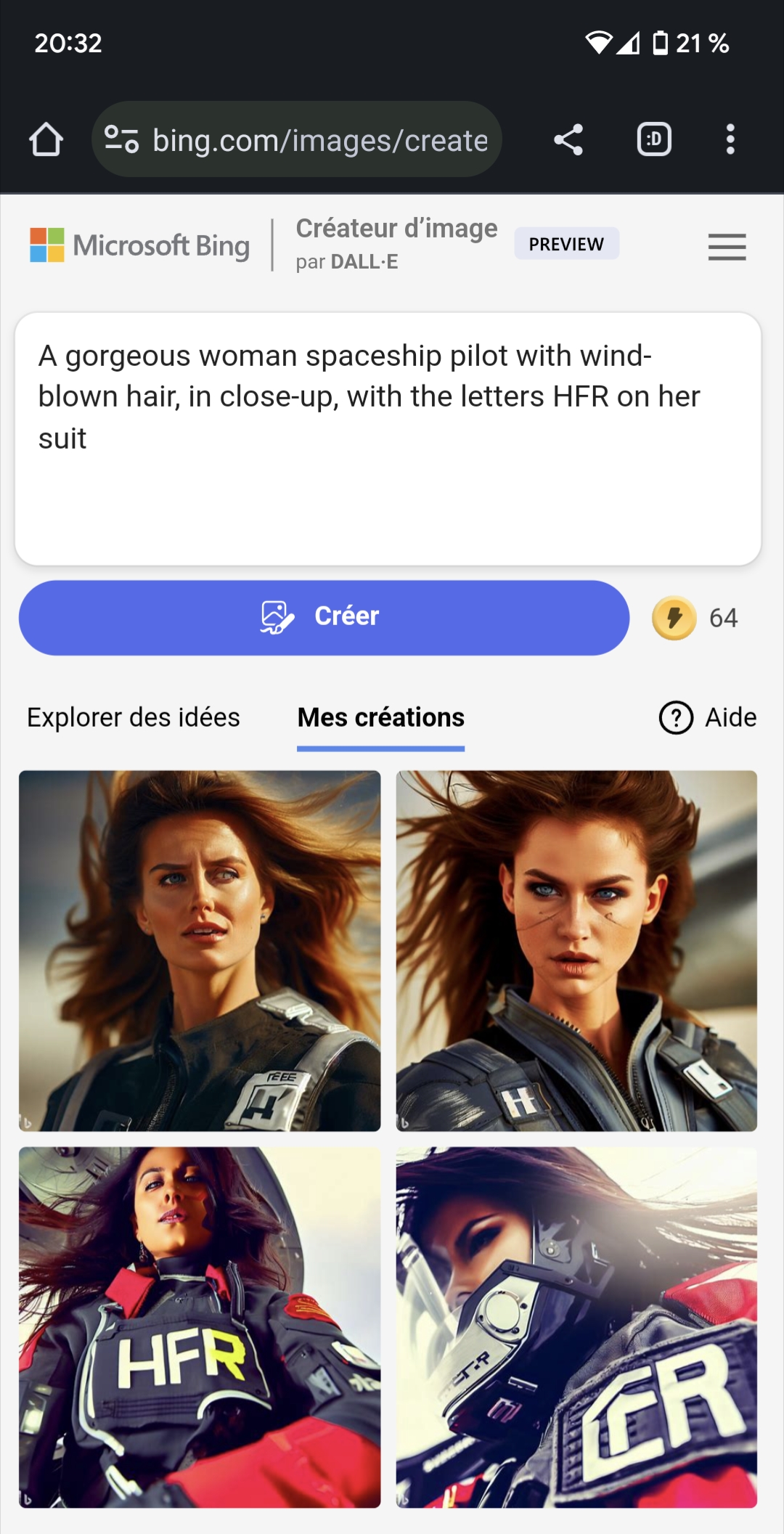View the blue-eyed pilot image with H patch

tap(576, 950)
